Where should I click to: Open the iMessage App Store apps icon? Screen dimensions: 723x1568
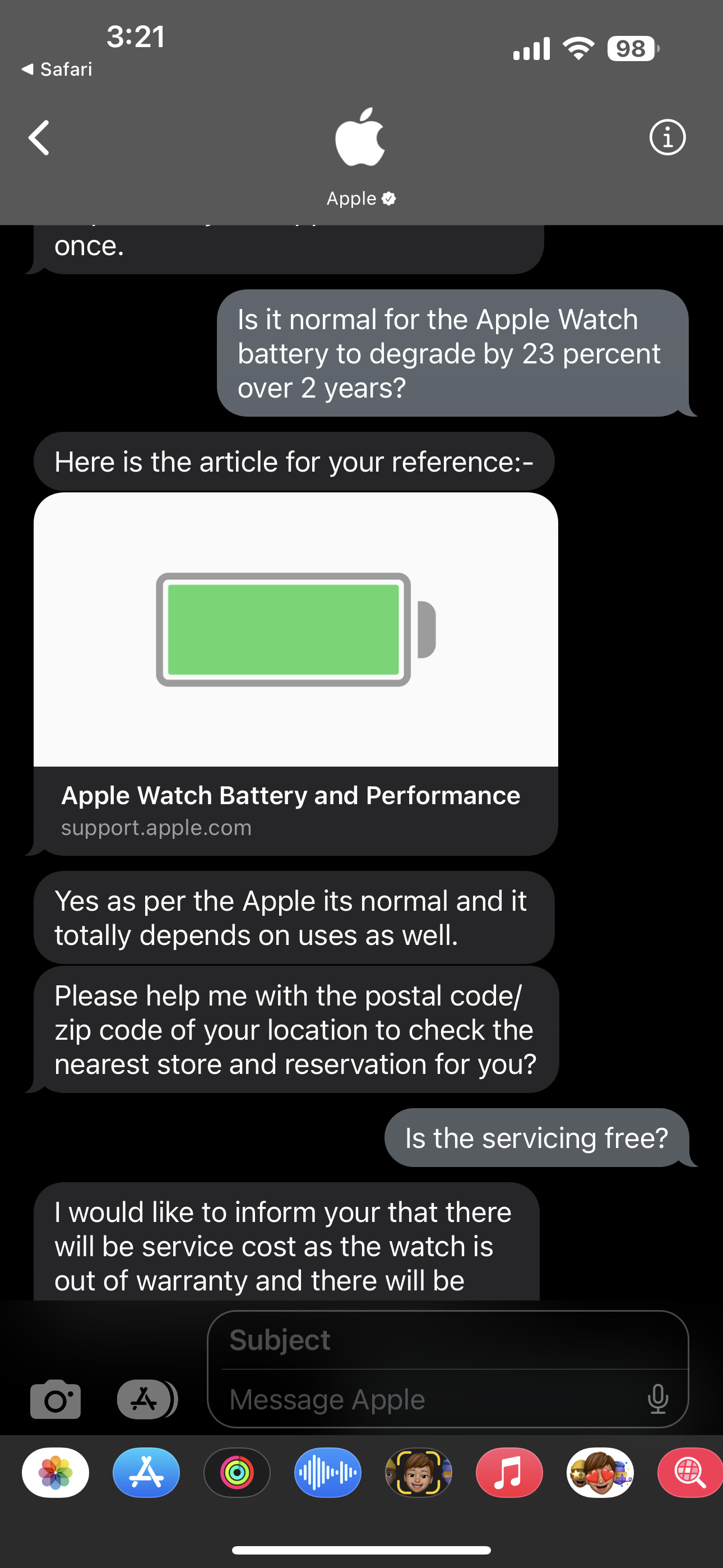[x=146, y=1398]
